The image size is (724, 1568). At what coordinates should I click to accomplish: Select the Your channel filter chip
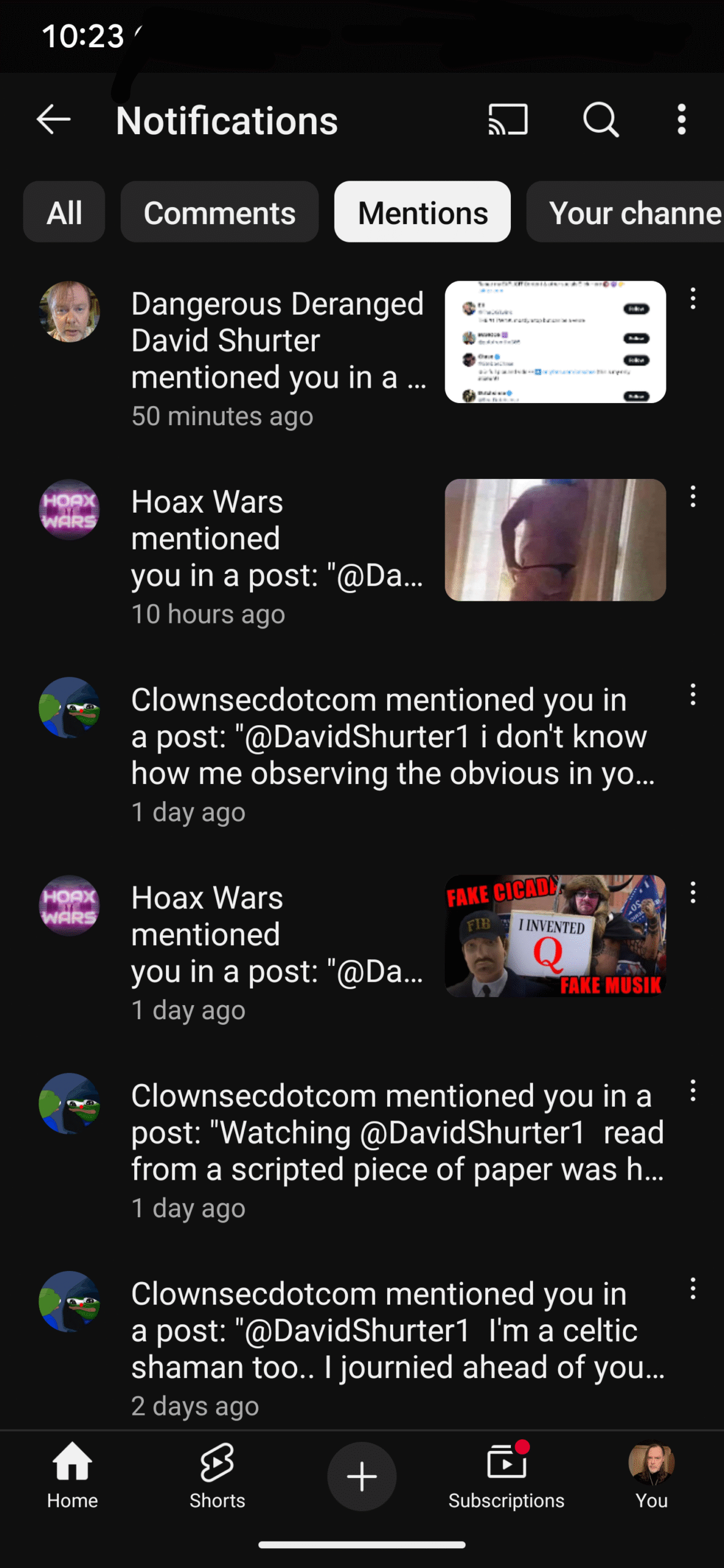(625, 212)
